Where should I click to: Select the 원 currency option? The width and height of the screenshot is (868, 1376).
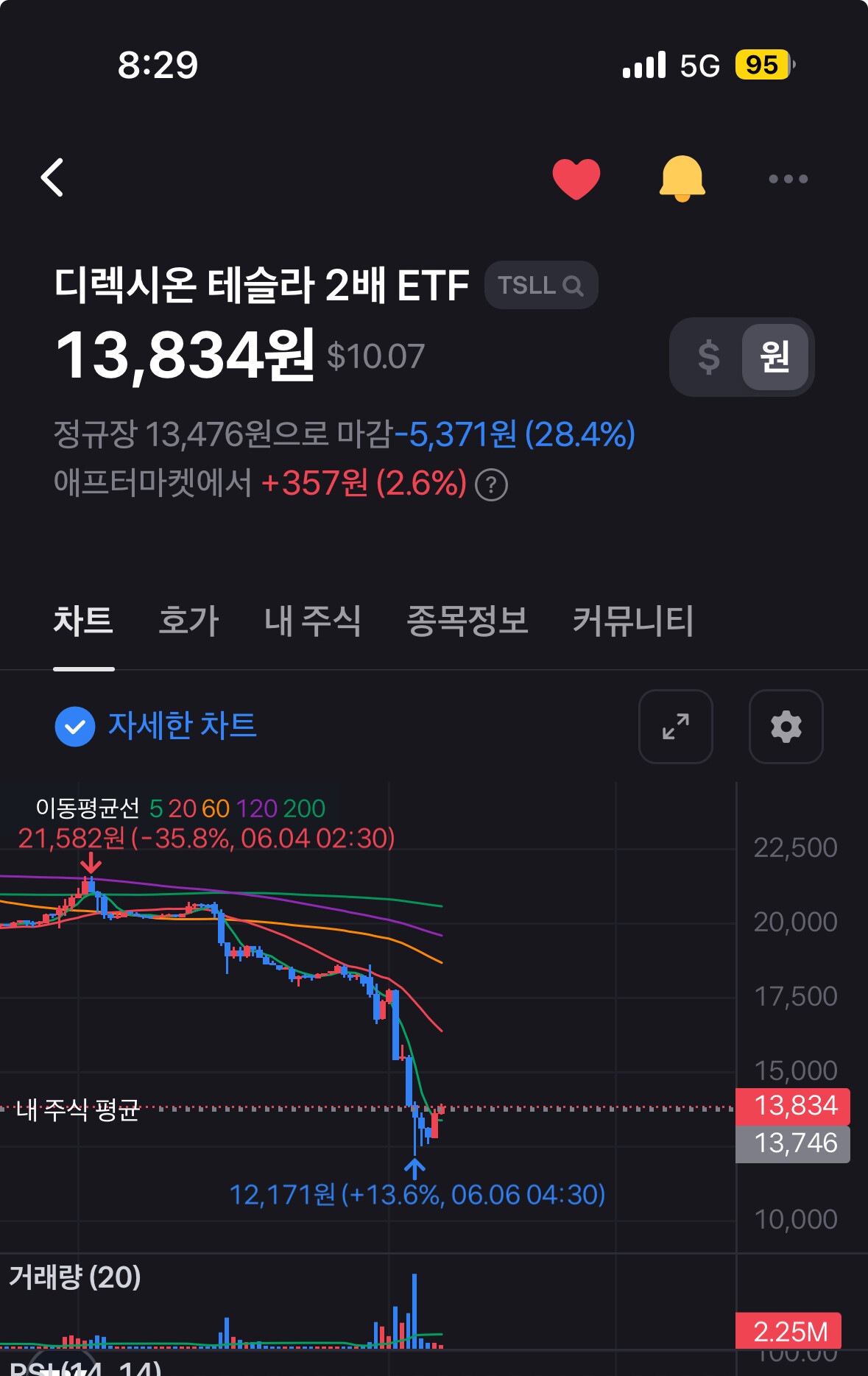(x=775, y=357)
